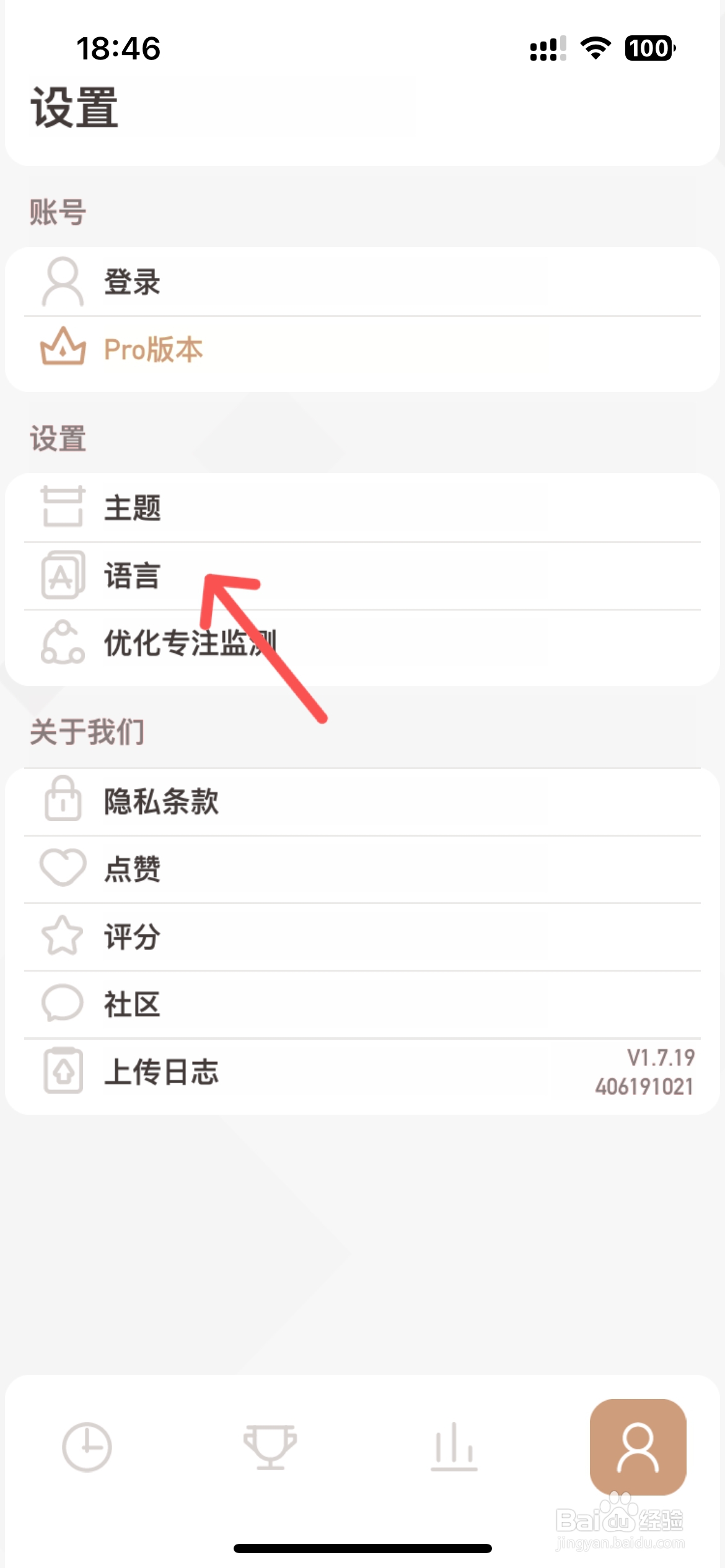Click the star icon next to 评分
This screenshot has height=1568, width=725.
[x=62, y=935]
